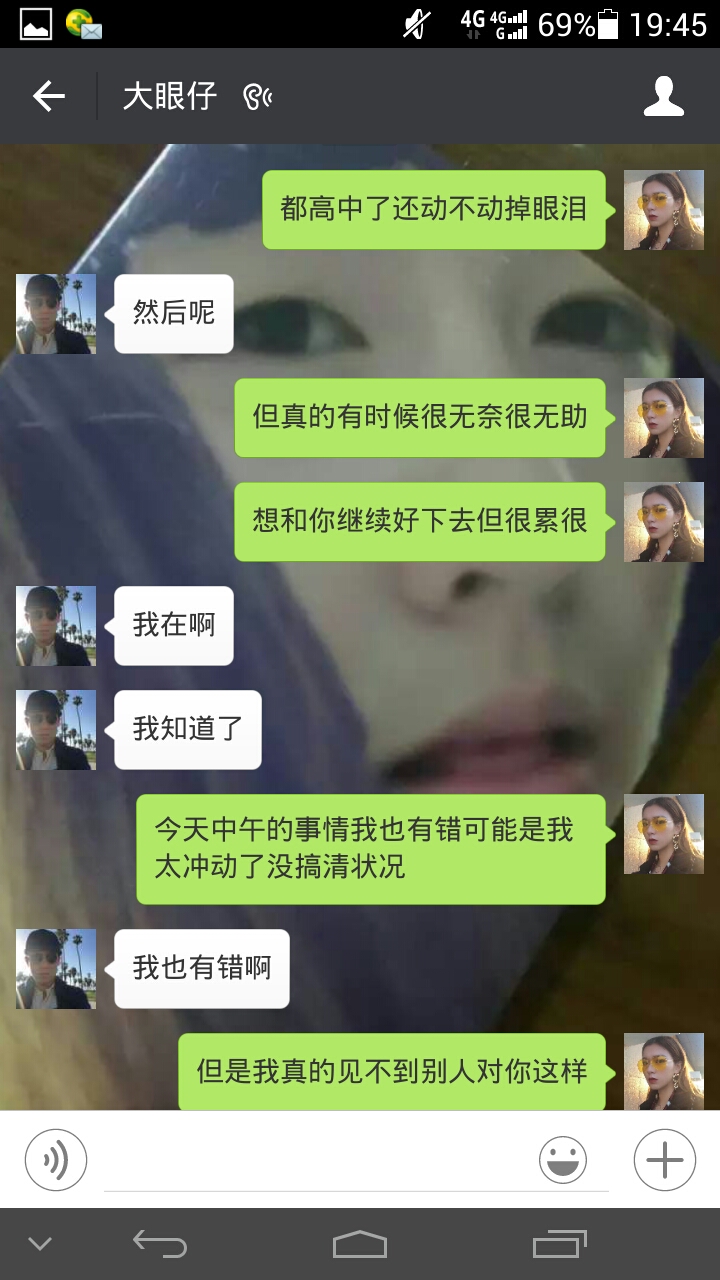Open recent apps view
The height and width of the screenshot is (1280, 720).
click(559, 1244)
